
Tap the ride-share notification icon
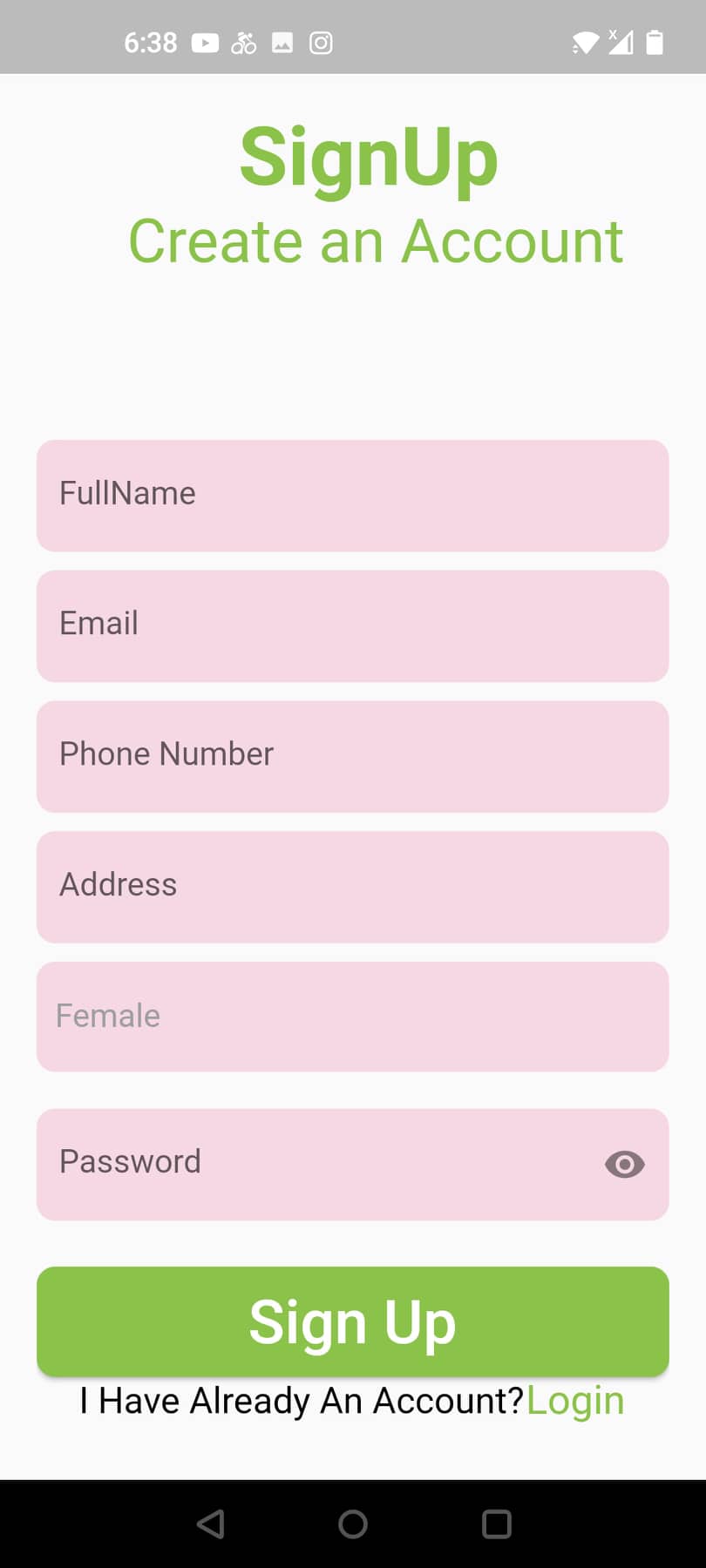242,42
